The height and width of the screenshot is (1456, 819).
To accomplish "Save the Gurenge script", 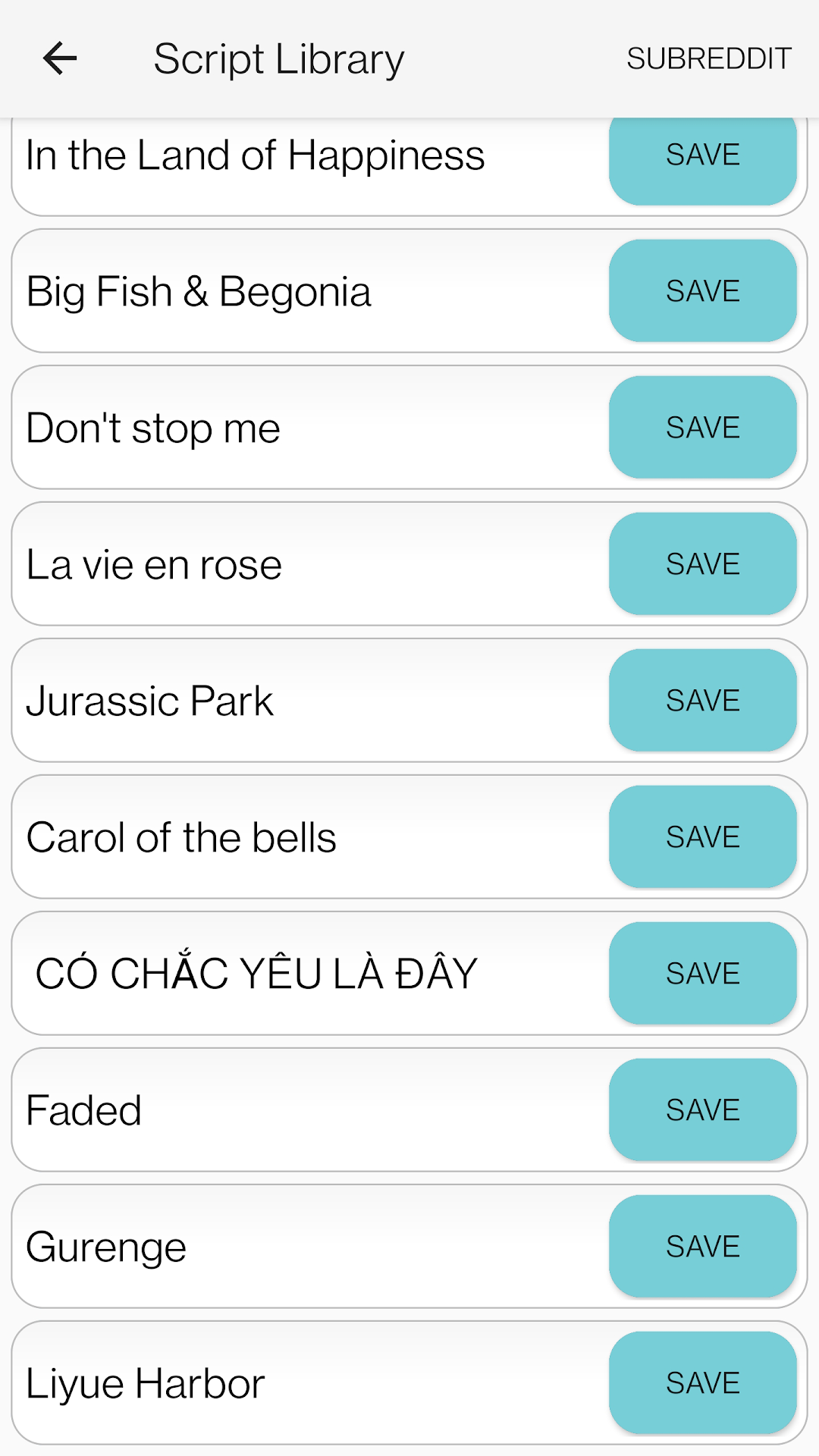I will click(703, 1247).
